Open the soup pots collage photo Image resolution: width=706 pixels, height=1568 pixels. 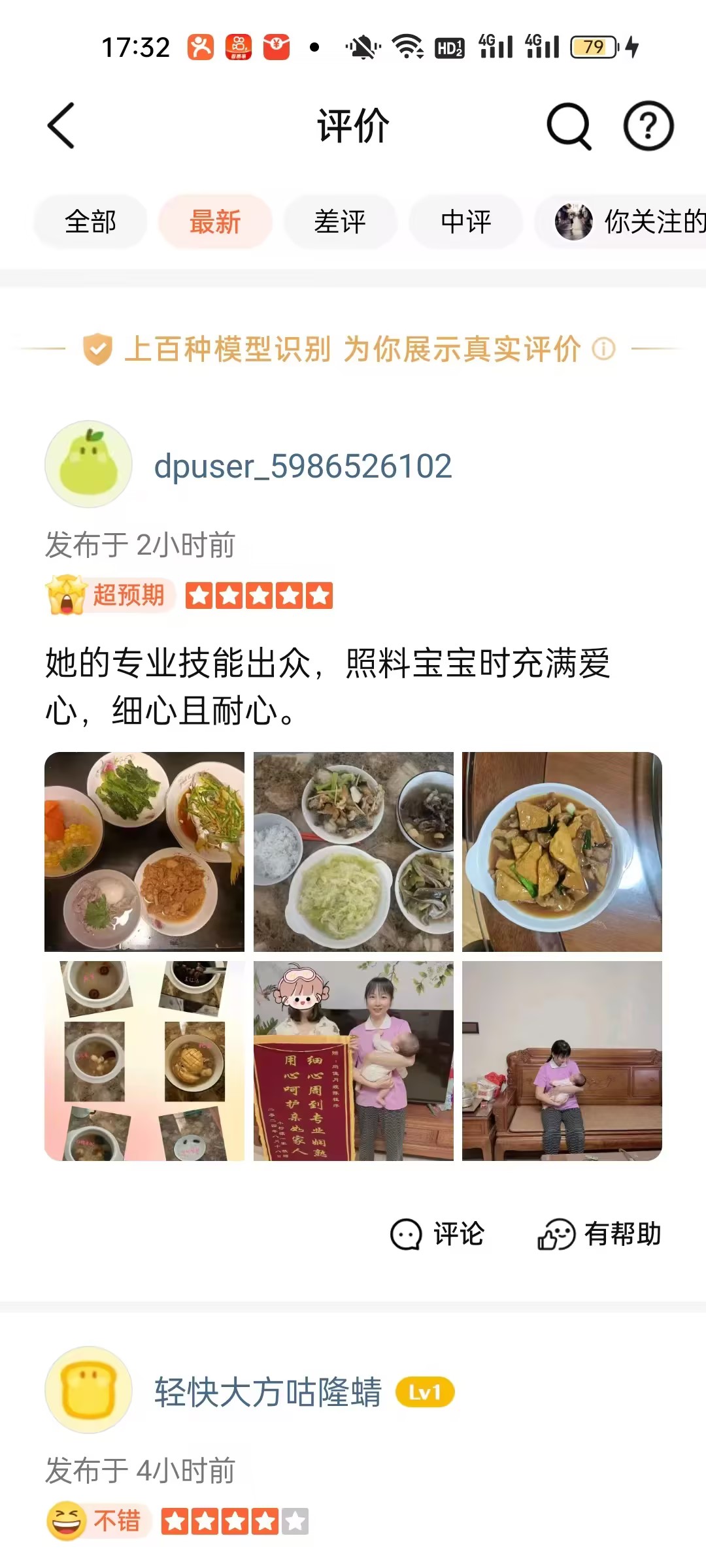[144, 1060]
